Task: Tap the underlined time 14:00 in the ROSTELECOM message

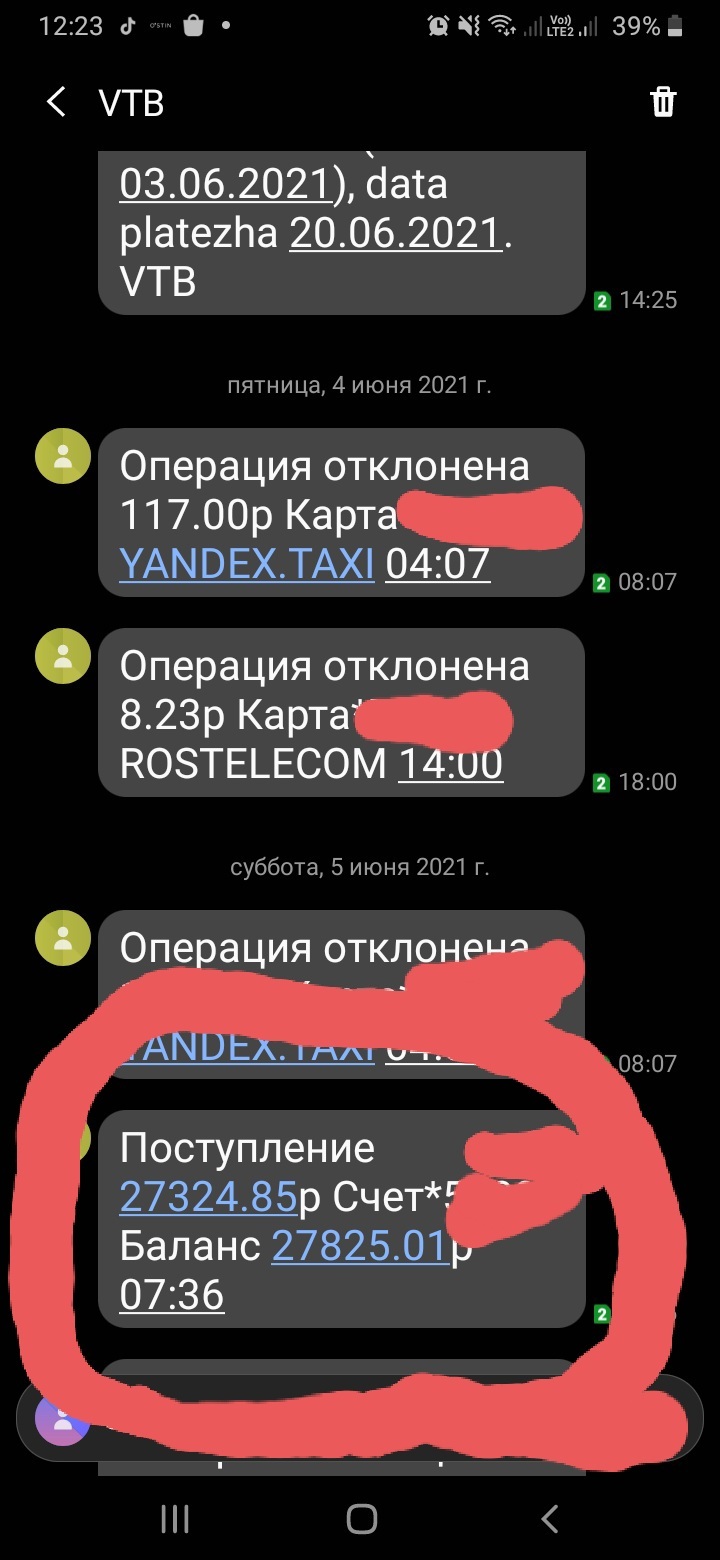Action: tap(450, 765)
